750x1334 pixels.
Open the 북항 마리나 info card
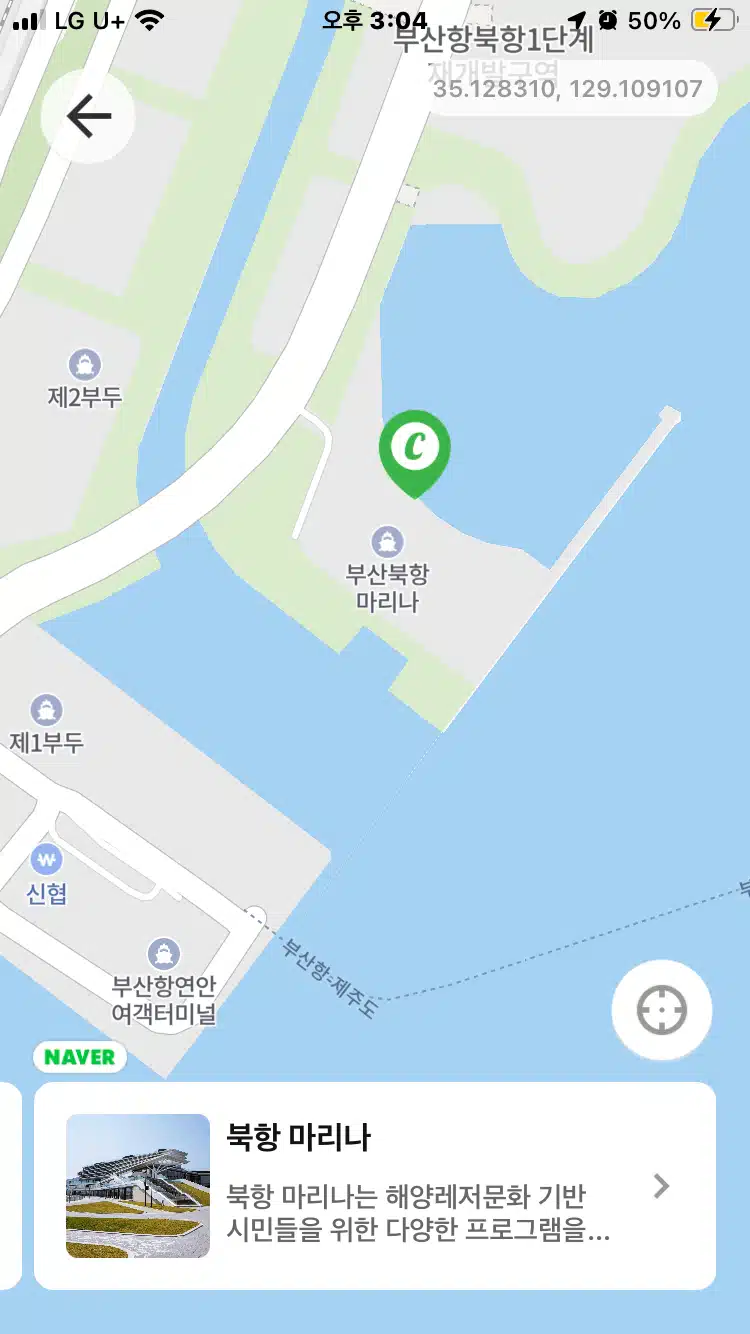(375, 1186)
